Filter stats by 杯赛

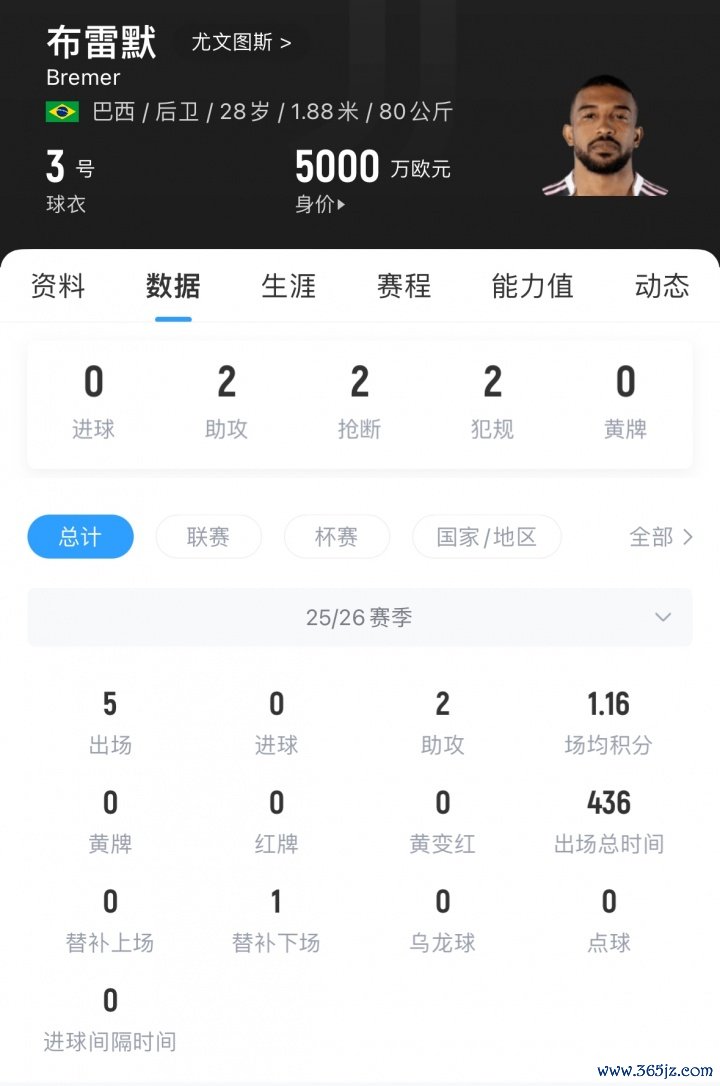[336, 537]
